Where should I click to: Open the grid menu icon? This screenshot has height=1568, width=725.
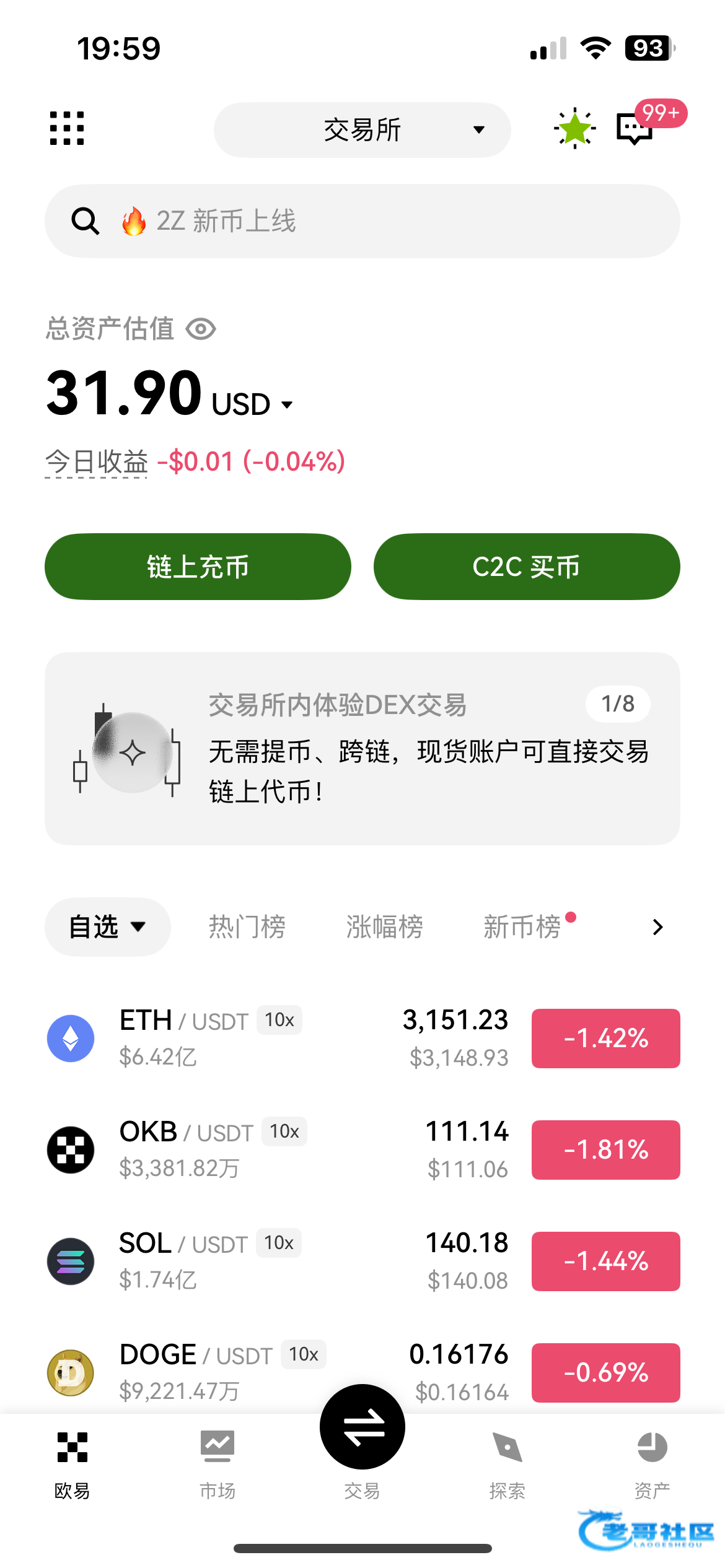tap(67, 129)
